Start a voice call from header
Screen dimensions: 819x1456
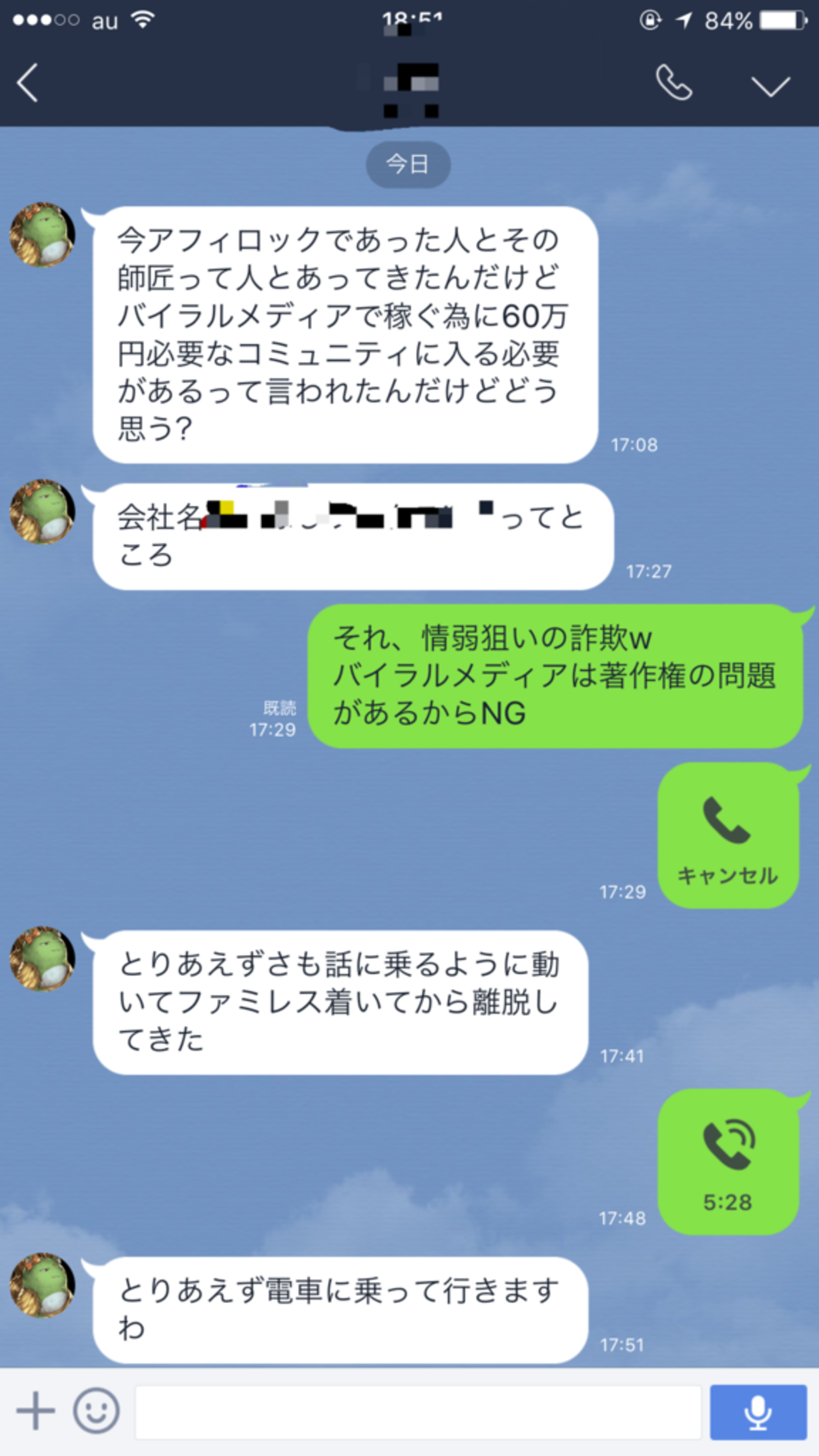pos(673,83)
